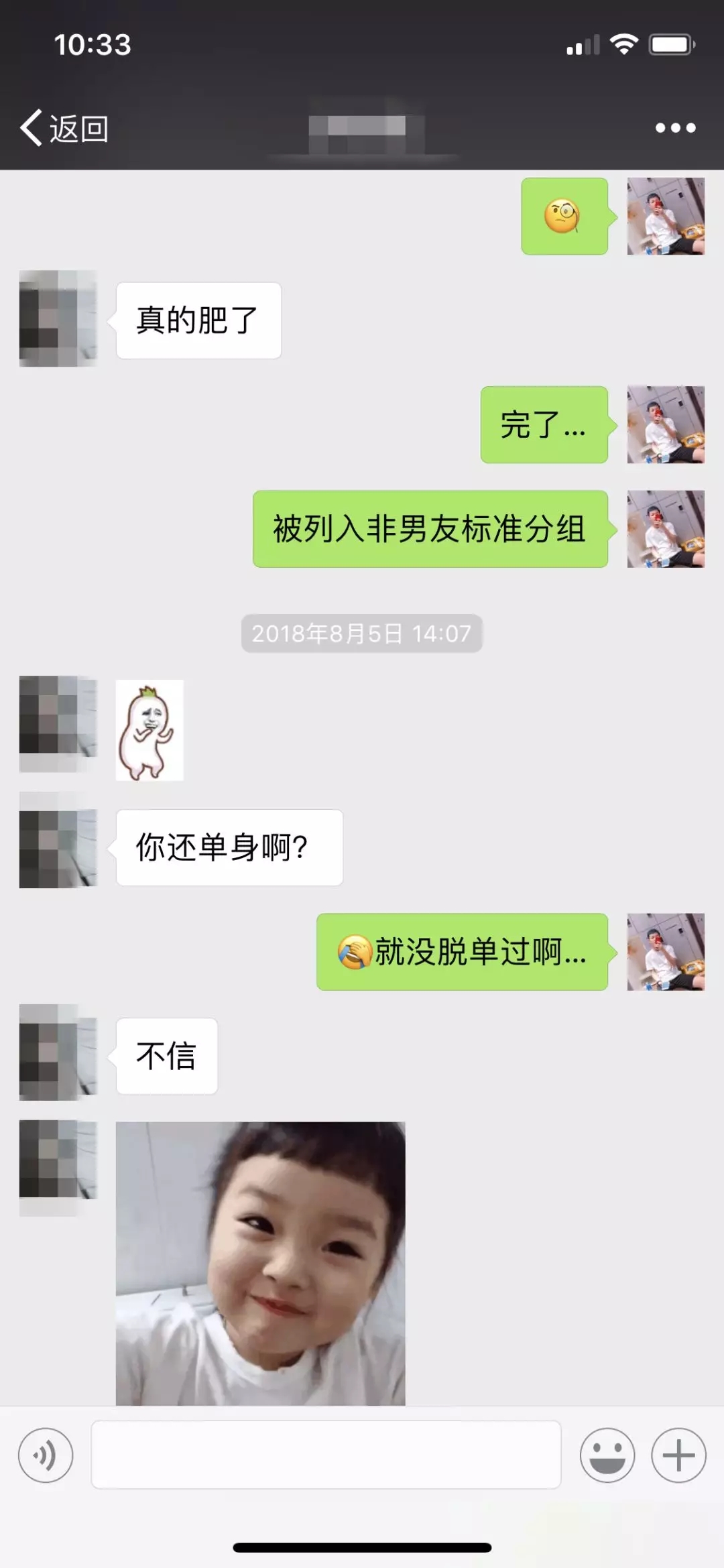The height and width of the screenshot is (1568, 724).
Task: Open the radish sticker message
Action: (x=149, y=730)
